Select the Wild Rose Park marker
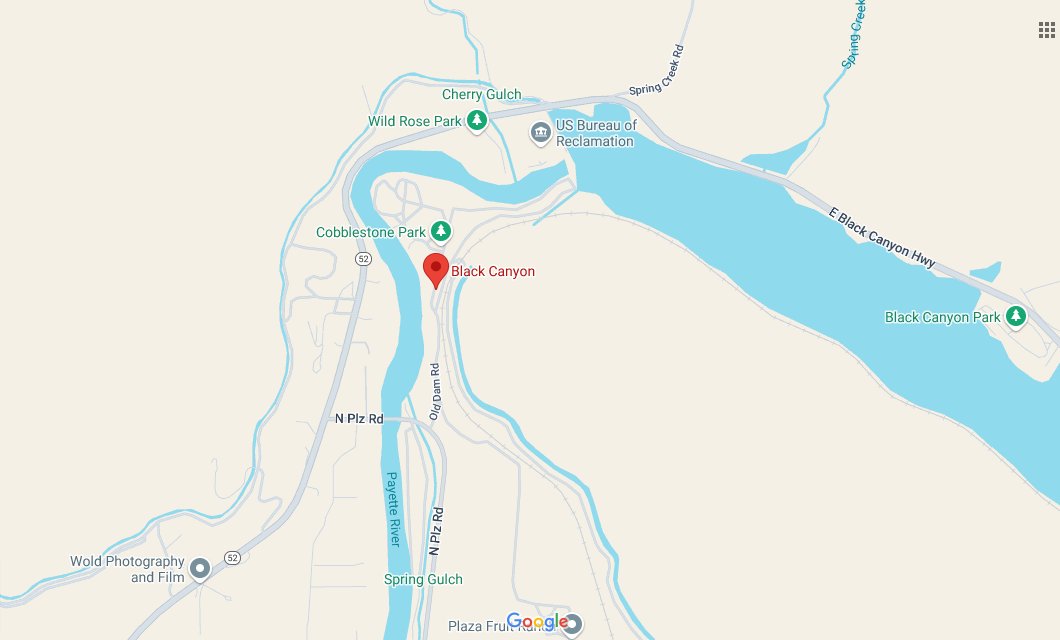Image resolution: width=1060 pixels, height=640 pixels. coord(477,121)
